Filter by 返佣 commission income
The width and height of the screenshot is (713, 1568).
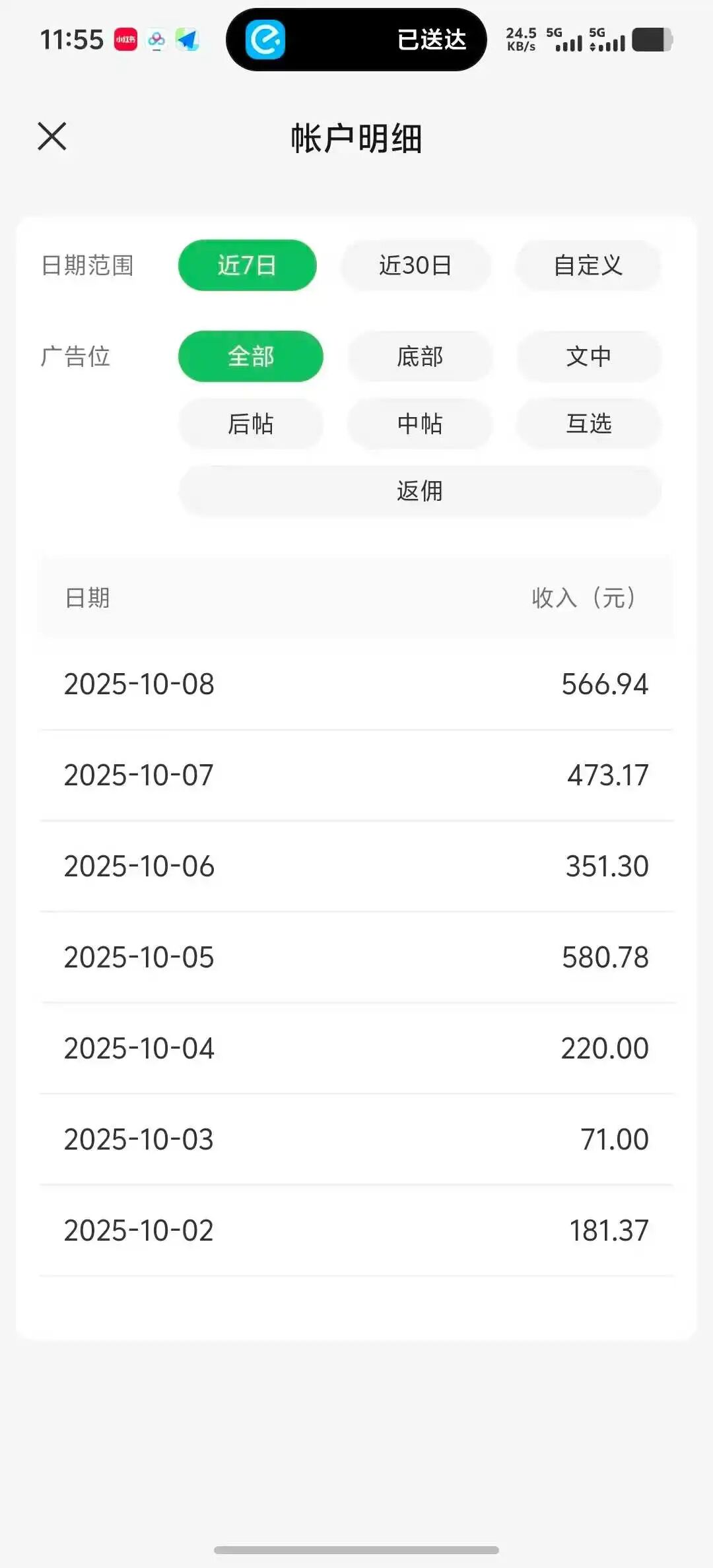(x=419, y=491)
